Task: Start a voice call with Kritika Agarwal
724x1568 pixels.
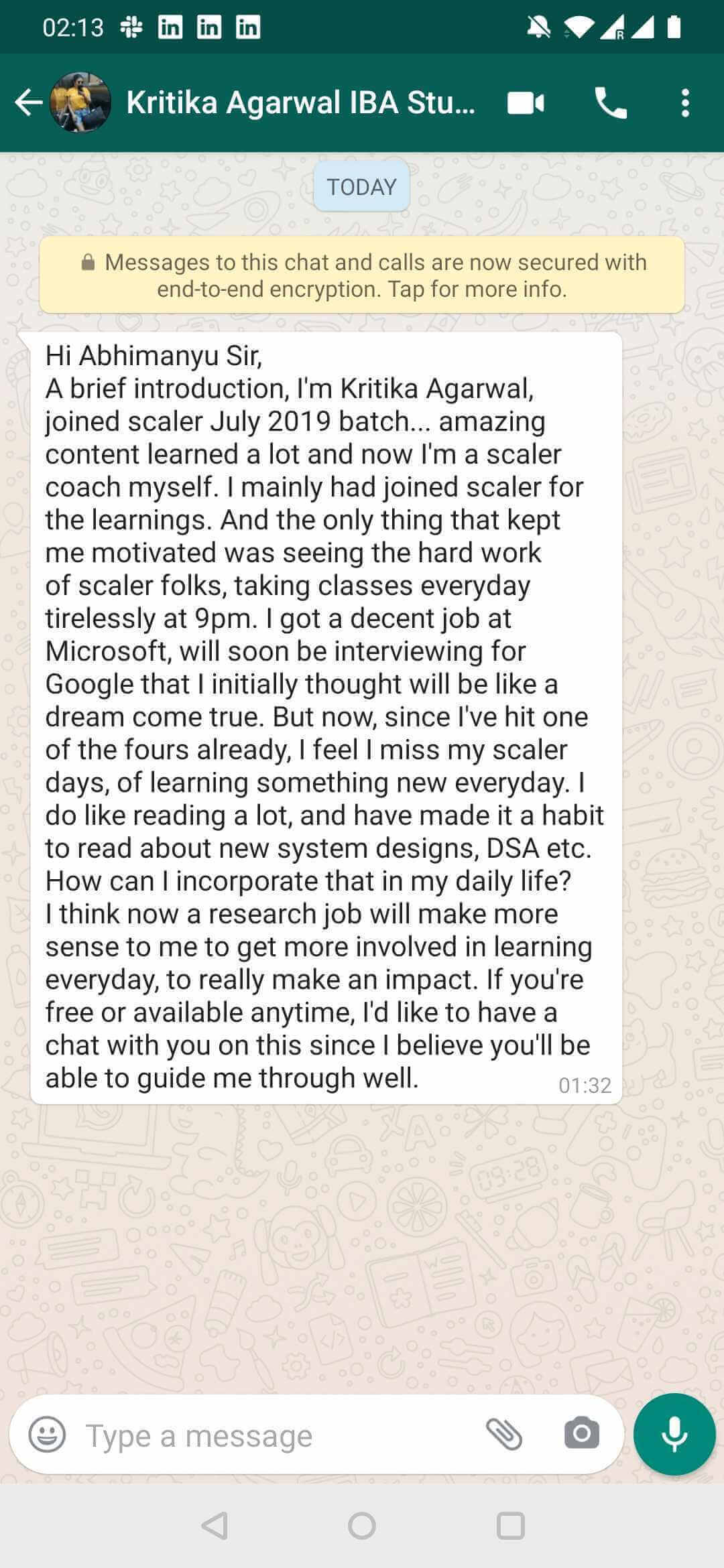Action: 610,103
